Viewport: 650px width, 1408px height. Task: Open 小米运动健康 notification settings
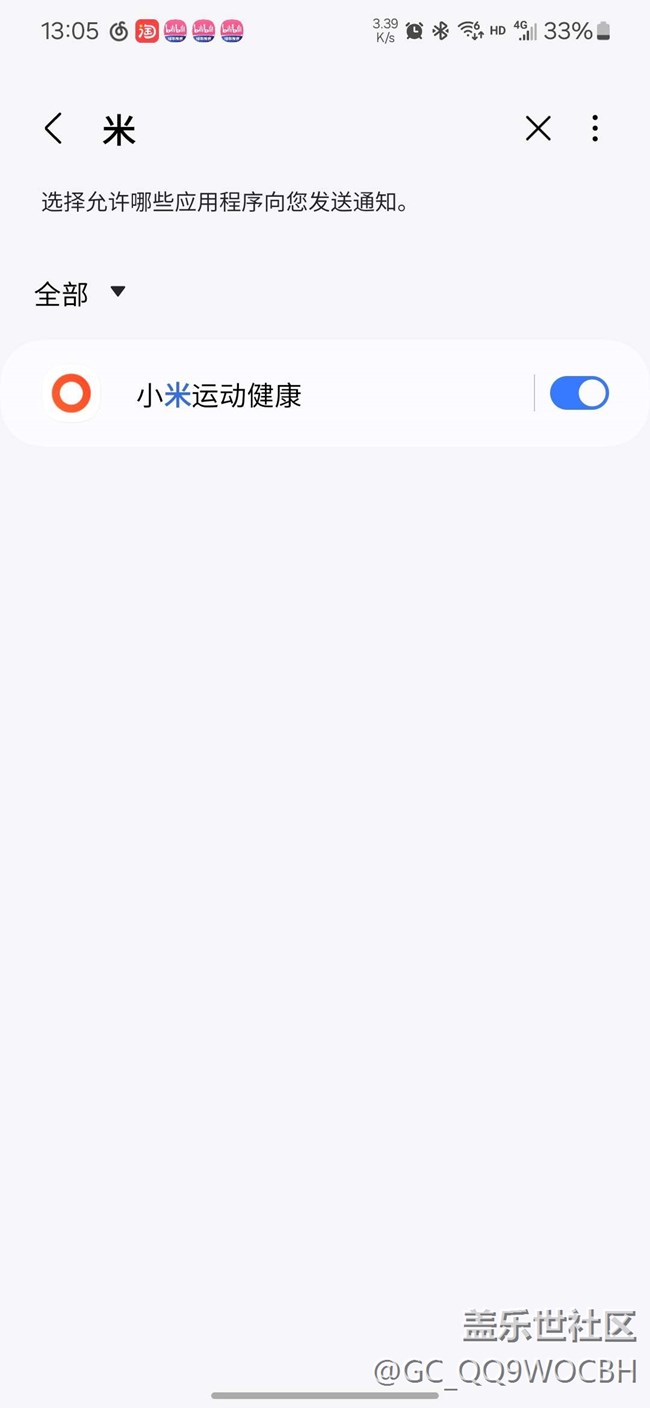click(x=268, y=394)
